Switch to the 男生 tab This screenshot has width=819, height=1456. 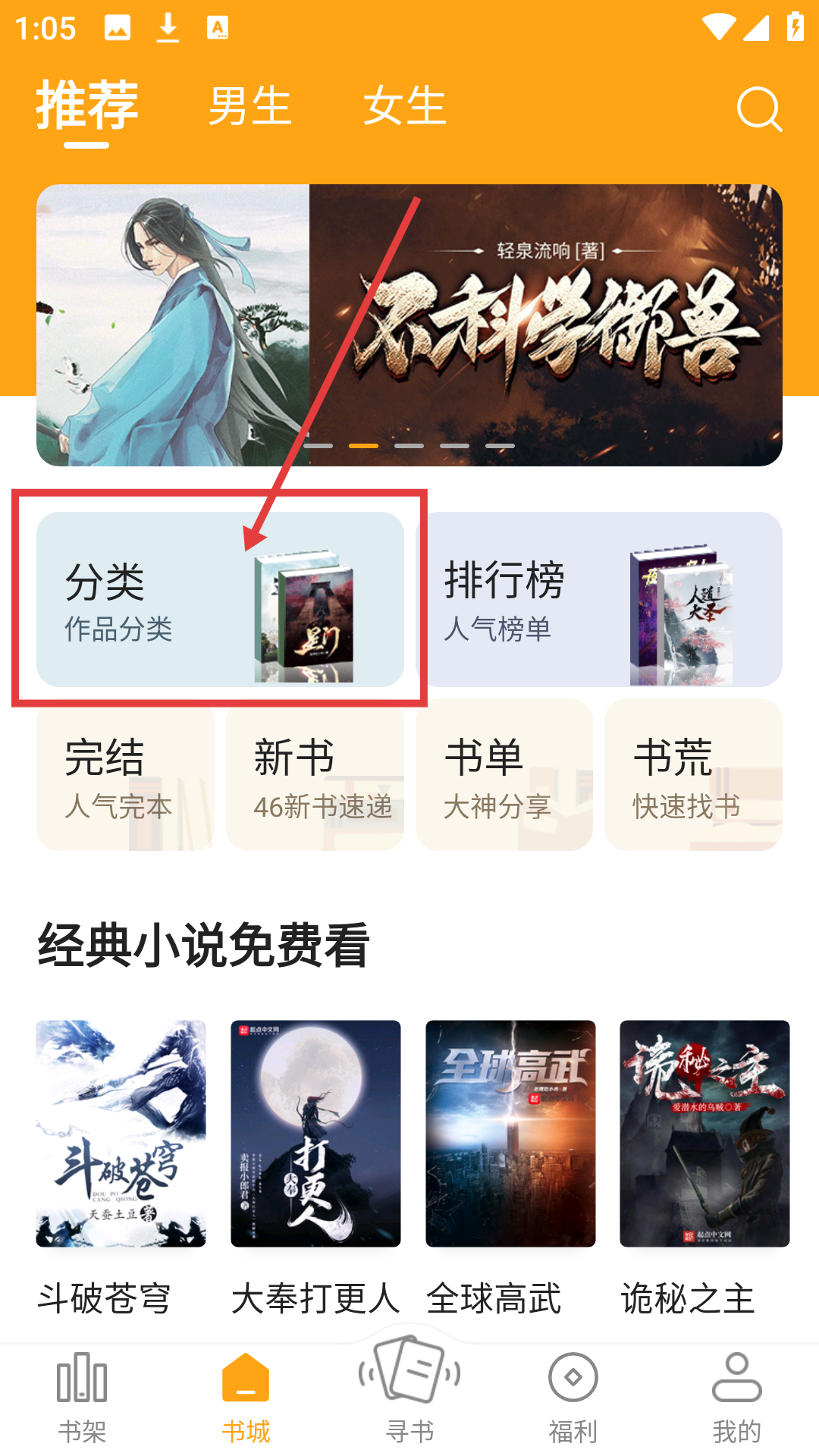(250, 105)
